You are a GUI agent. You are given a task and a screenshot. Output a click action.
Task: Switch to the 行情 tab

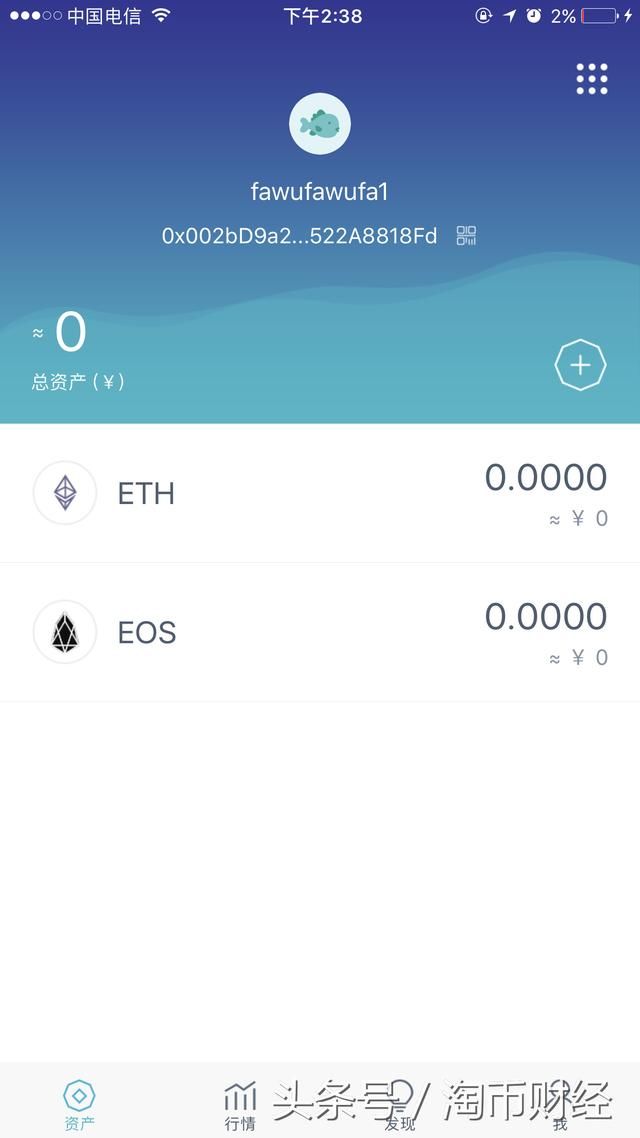pyautogui.click(x=240, y=1104)
